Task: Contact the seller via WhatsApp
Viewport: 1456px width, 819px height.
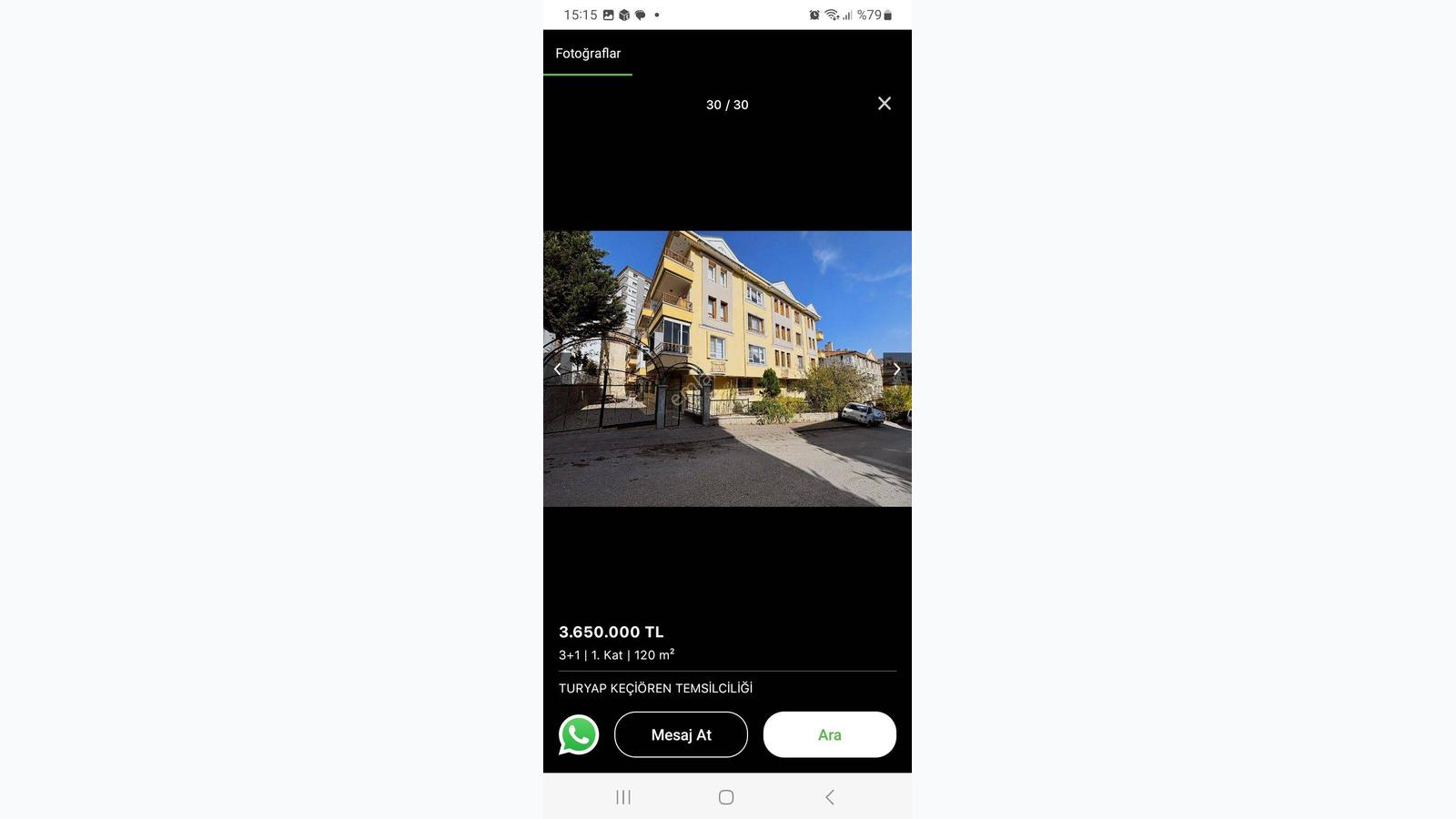Action: pyautogui.click(x=579, y=734)
